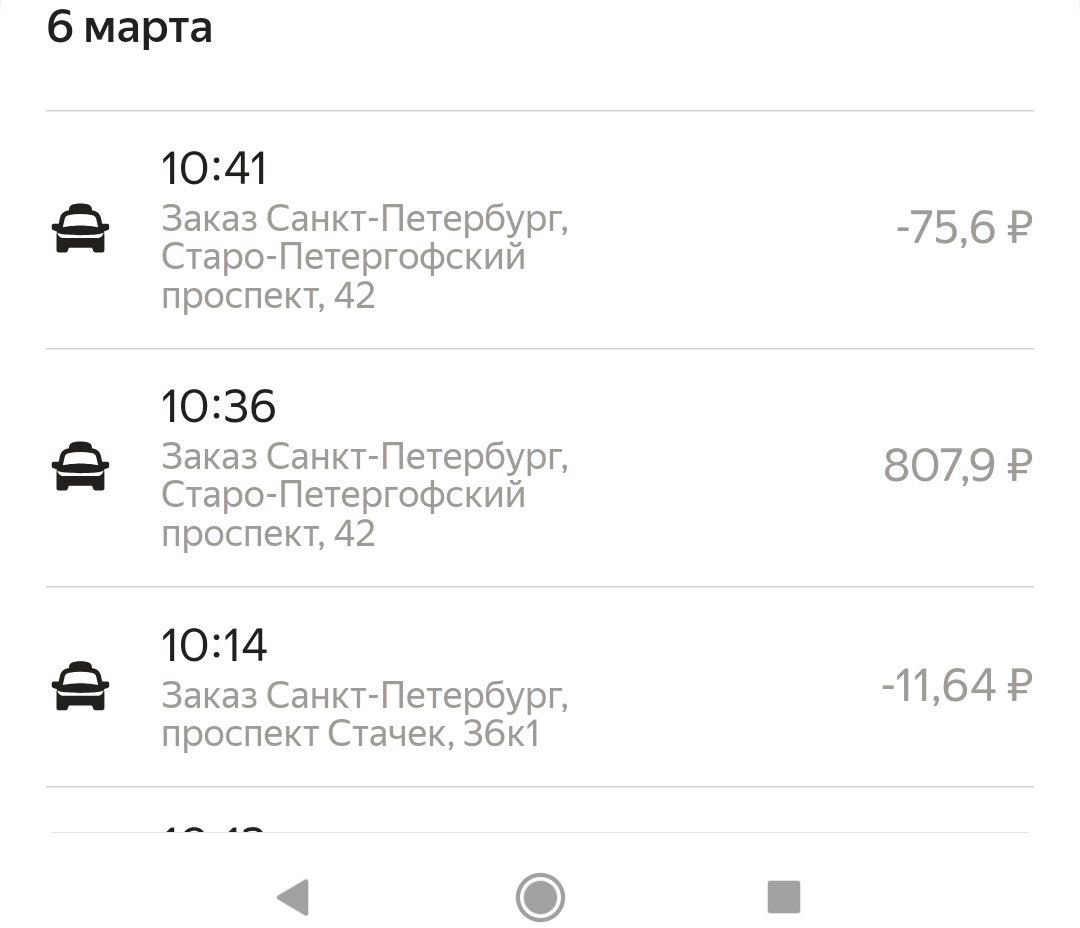
Task: Open the 10:14 order on проспект Стачек
Action: tap(540, 687)
